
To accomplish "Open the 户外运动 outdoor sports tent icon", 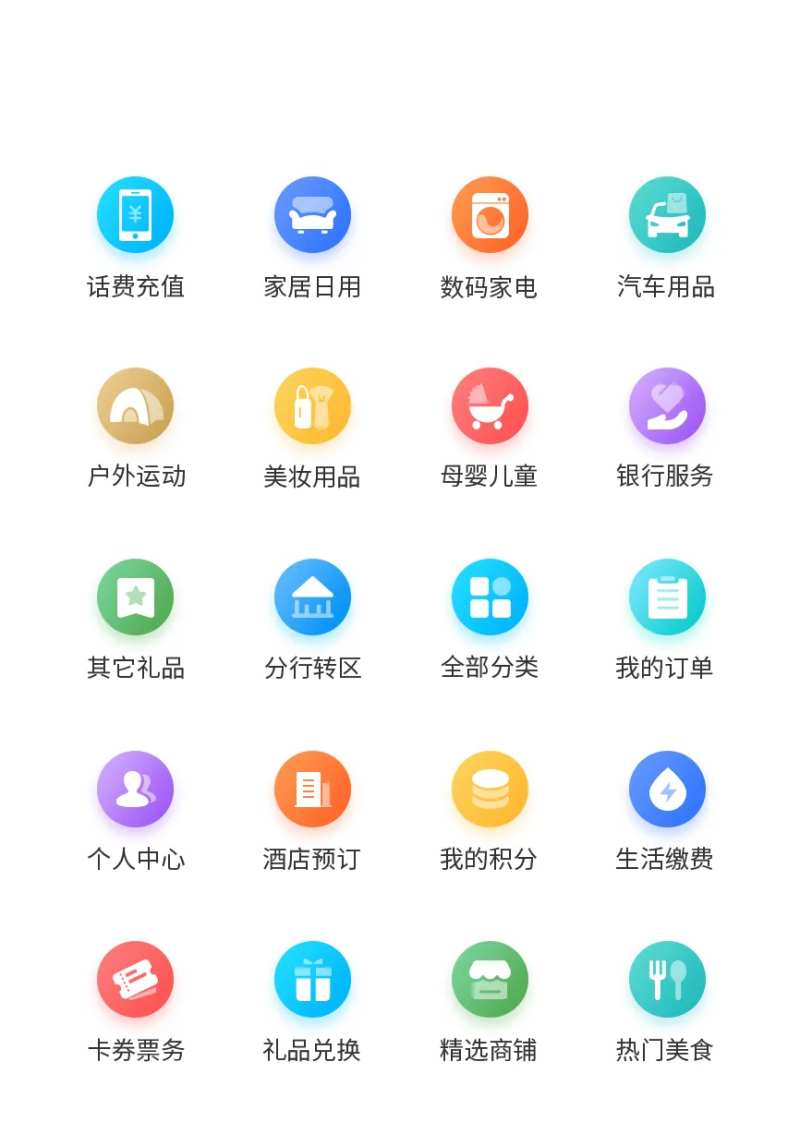I will pyautogui.click(x=136, y=405).
